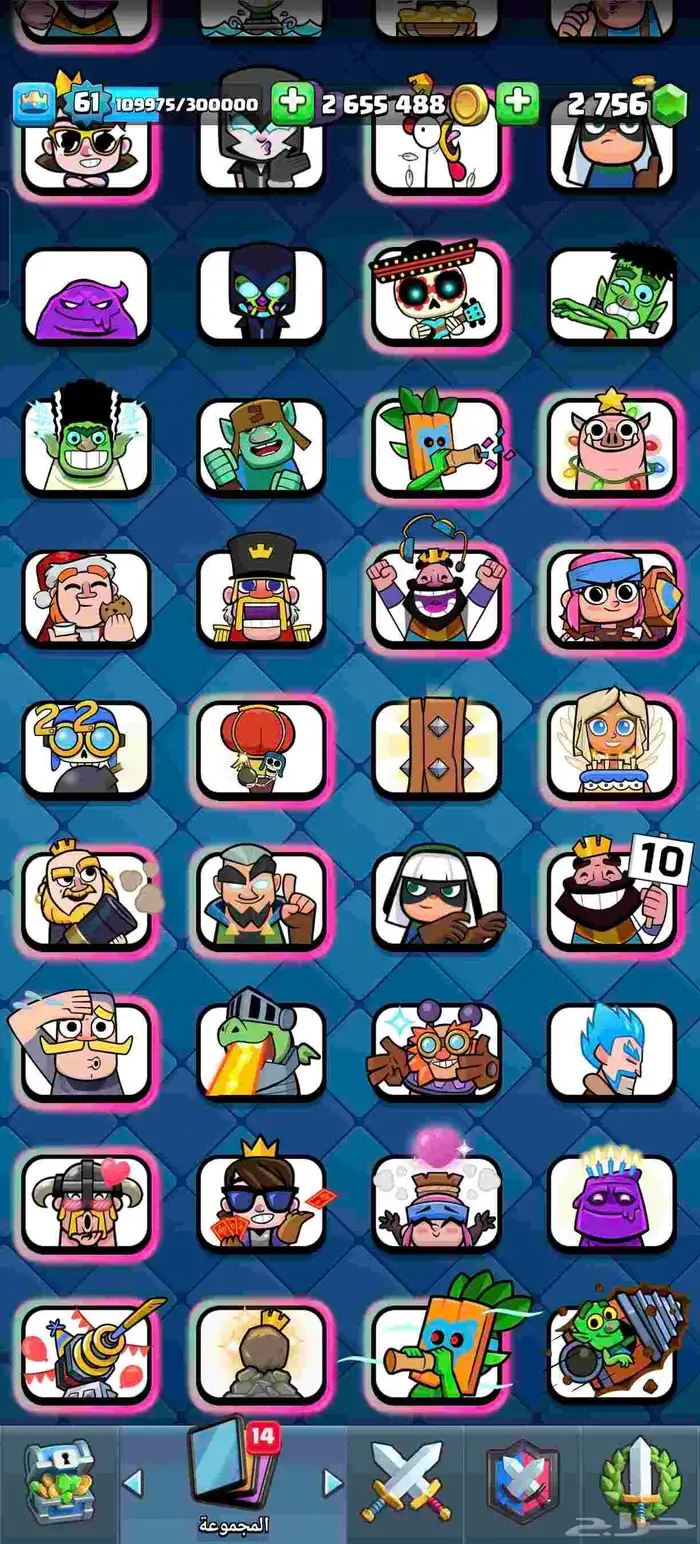Open the red lantern emote
Viewport: 700px width, 1544px height.
click(x=261, y=747)
